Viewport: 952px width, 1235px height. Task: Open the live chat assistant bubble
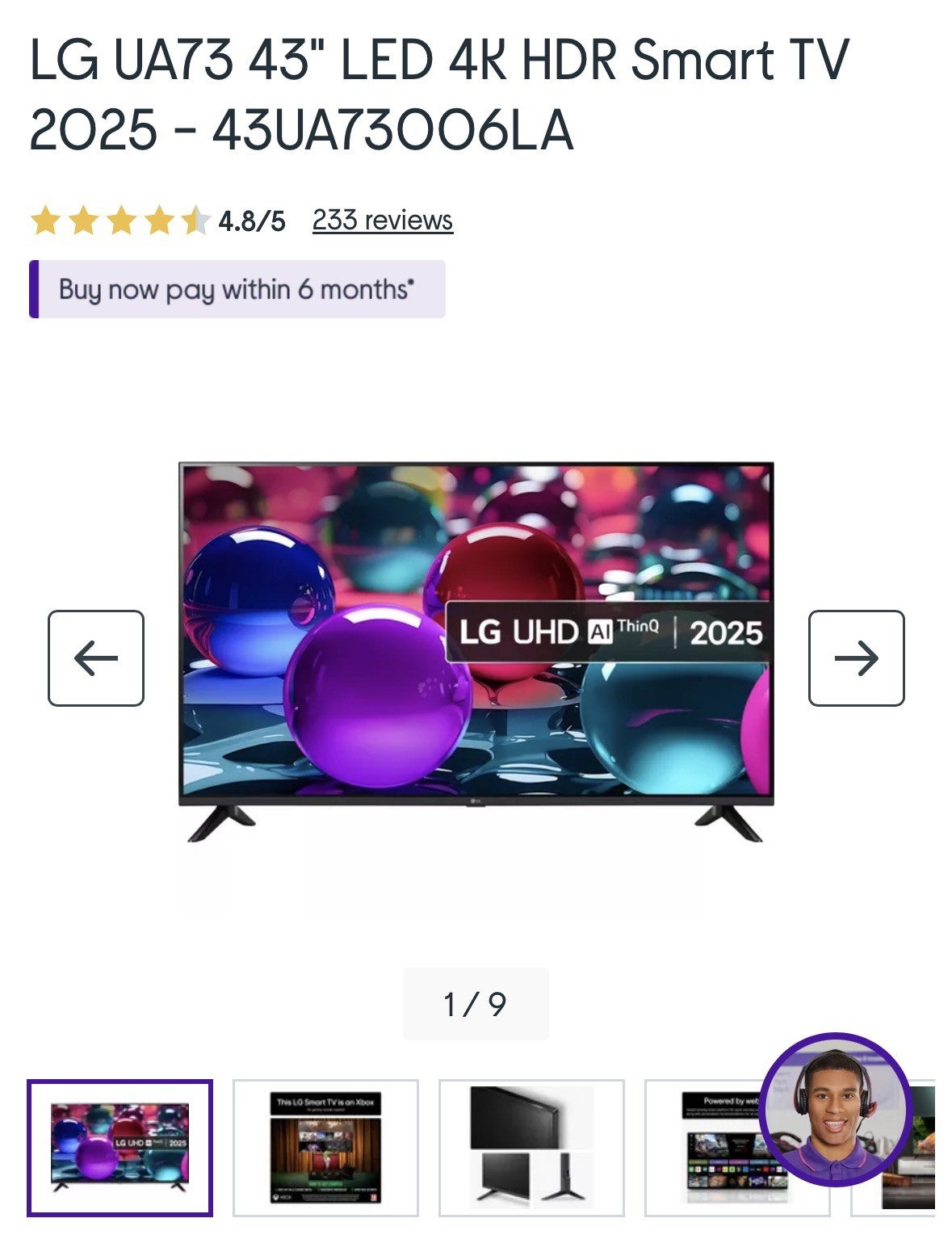point(835,1109)
